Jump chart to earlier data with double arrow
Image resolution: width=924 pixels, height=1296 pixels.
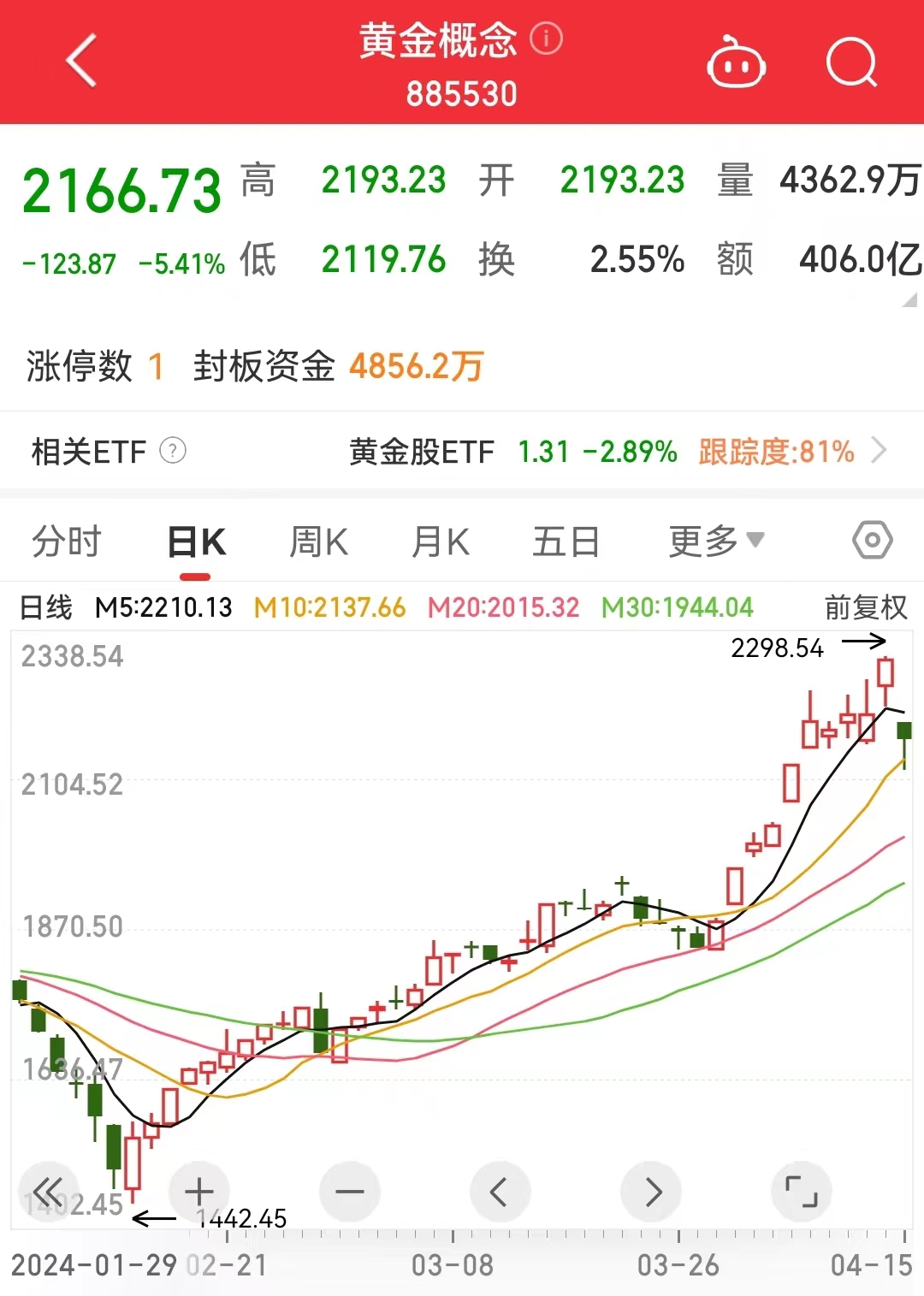click(49, 1192)
